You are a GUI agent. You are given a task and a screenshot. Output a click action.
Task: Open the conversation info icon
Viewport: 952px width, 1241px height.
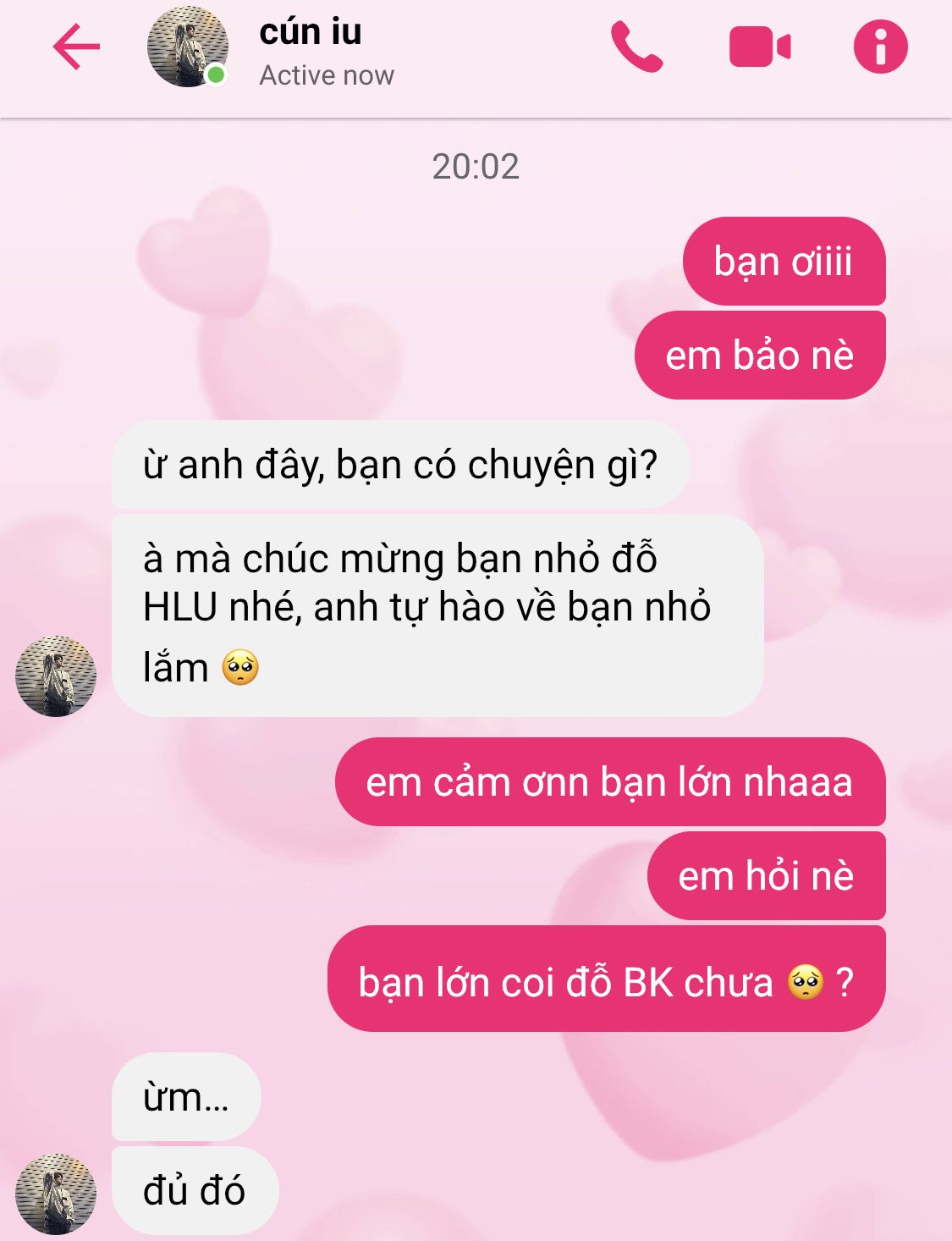click(x=880, y=47)
